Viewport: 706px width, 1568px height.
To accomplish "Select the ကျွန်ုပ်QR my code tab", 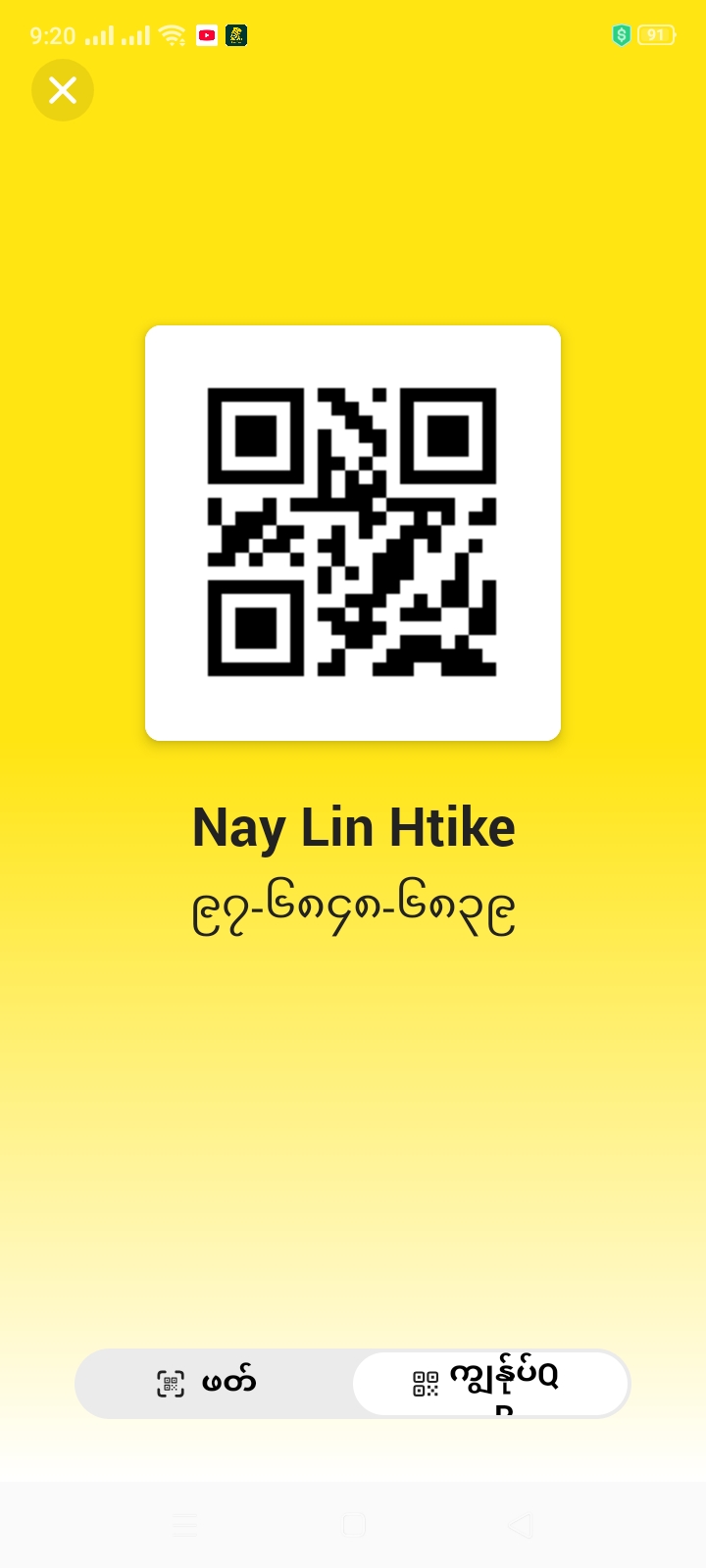I will [x=490, y=1383].
